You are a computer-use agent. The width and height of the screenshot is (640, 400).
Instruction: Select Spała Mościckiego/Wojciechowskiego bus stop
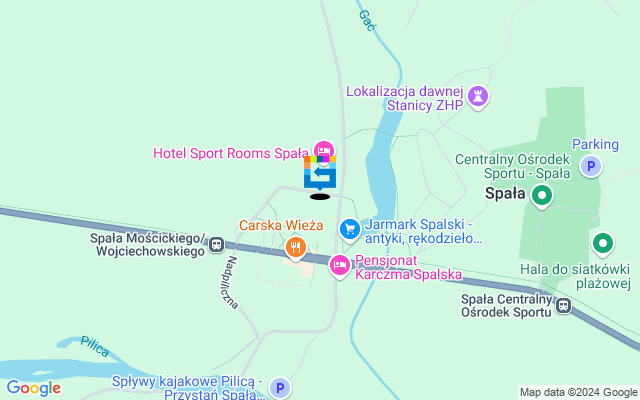pos(217,241)
